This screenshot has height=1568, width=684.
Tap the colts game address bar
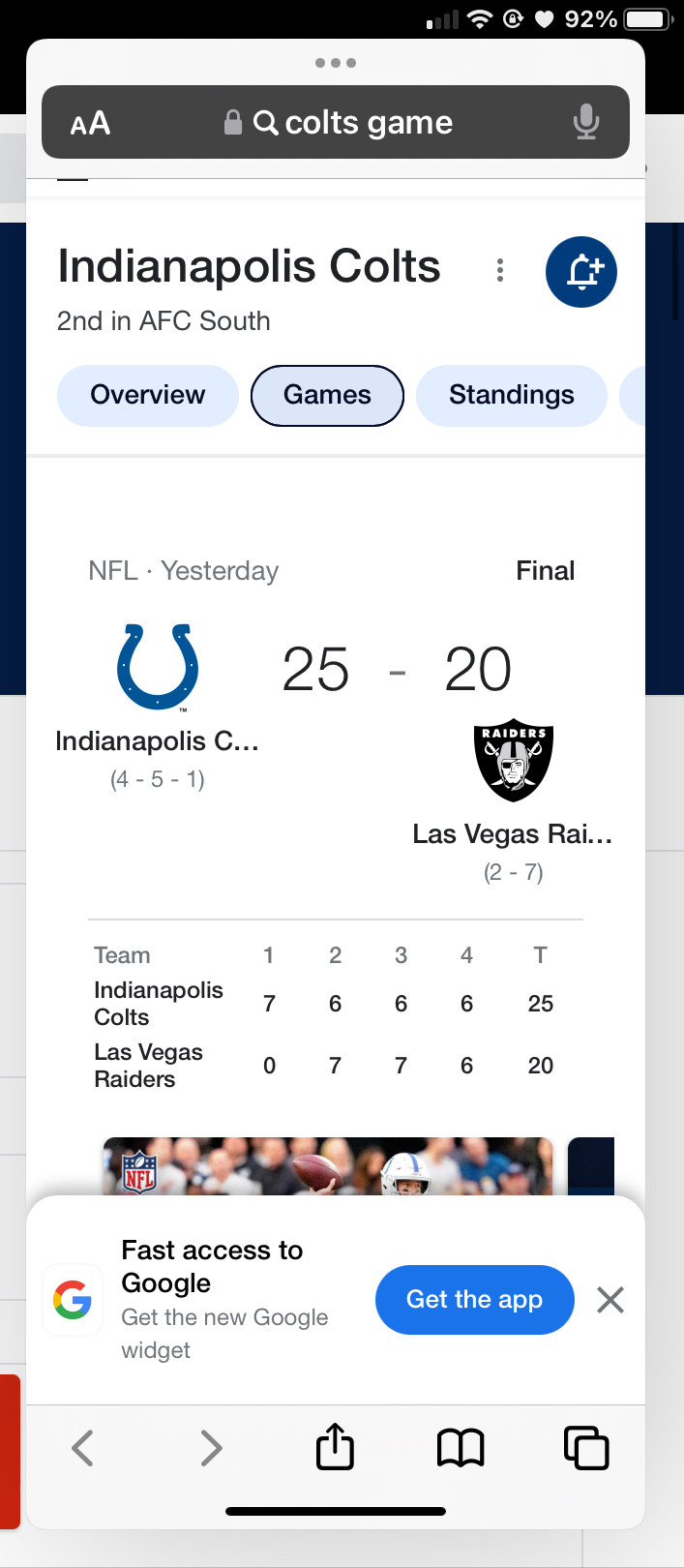coord(336,122)
